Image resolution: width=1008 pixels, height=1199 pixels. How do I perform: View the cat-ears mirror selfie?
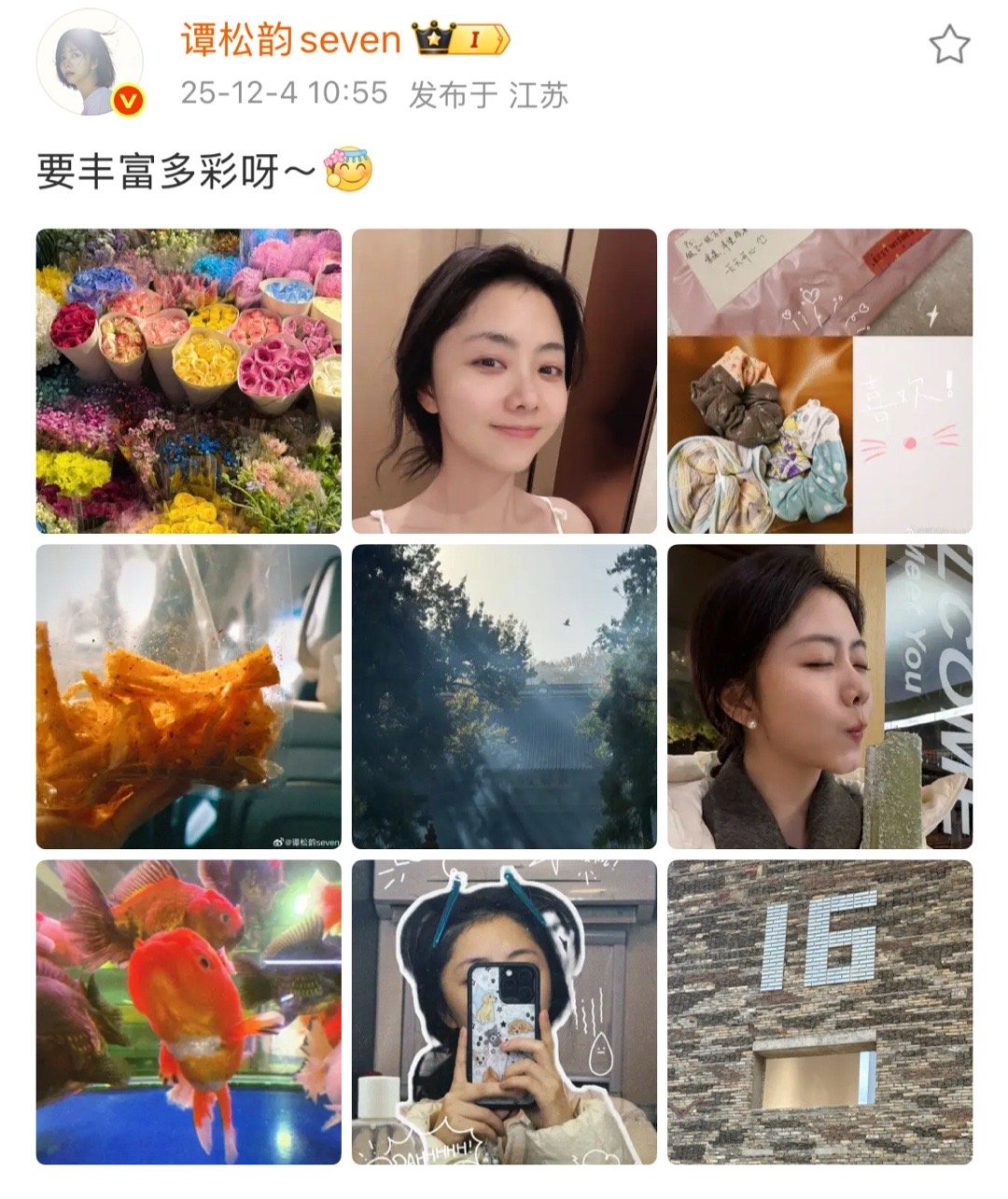[504, 1012]
